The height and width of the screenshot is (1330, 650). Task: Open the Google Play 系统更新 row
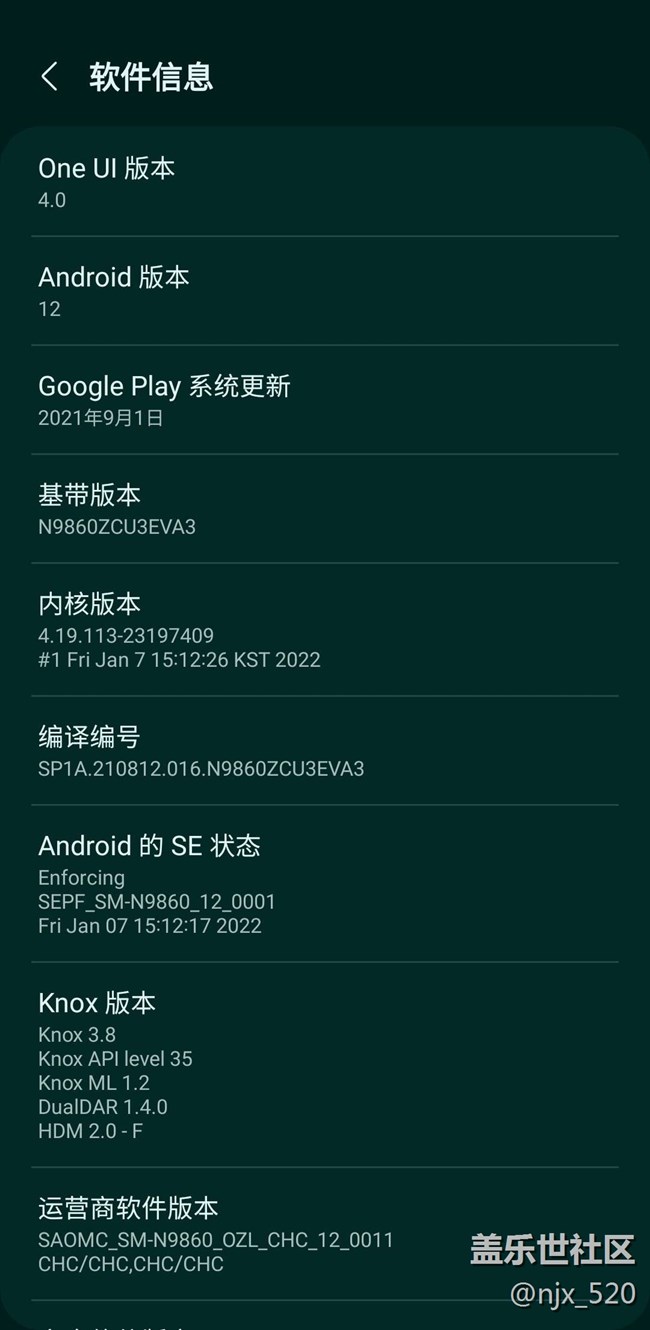point(324,400)
